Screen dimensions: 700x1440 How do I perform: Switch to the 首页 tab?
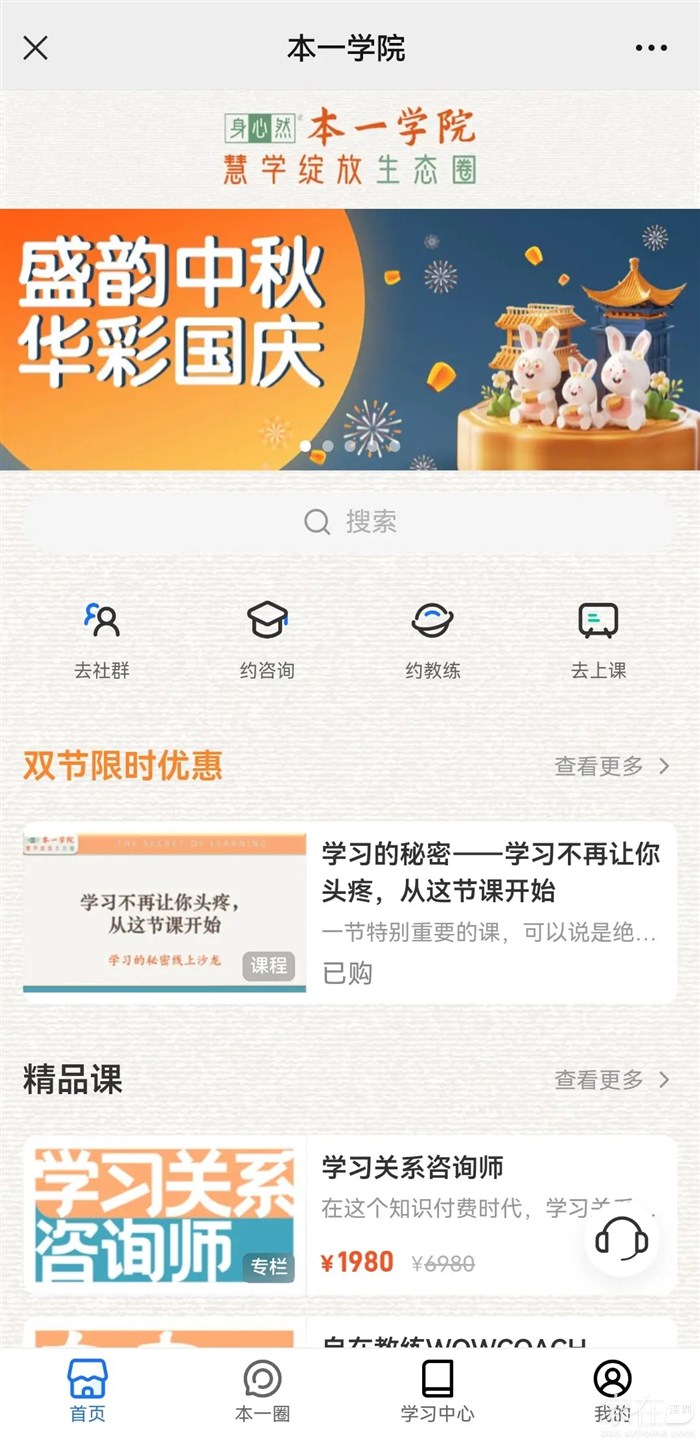tap(87, 1390)
